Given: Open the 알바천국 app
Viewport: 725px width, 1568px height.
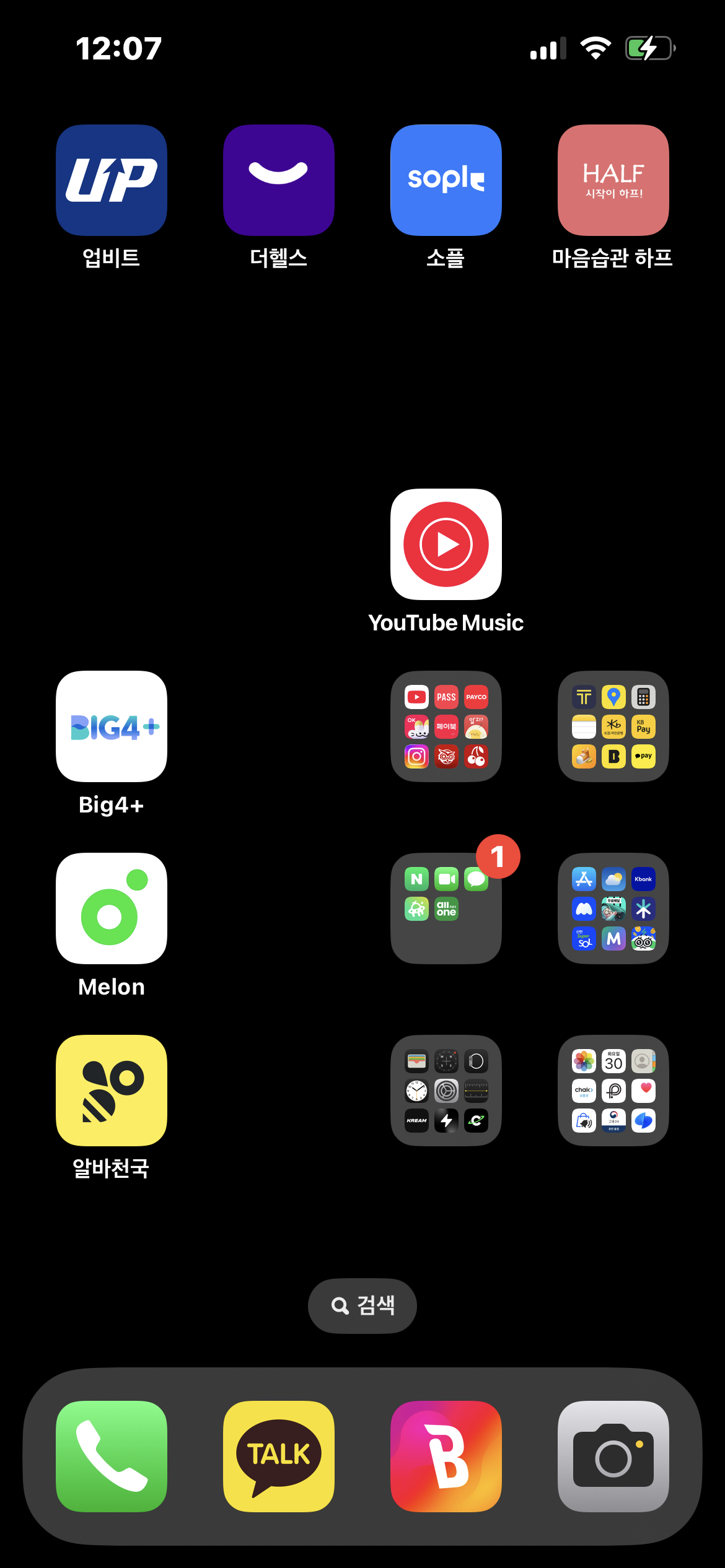Looking at the screenshot, I should click(112, 1091).
